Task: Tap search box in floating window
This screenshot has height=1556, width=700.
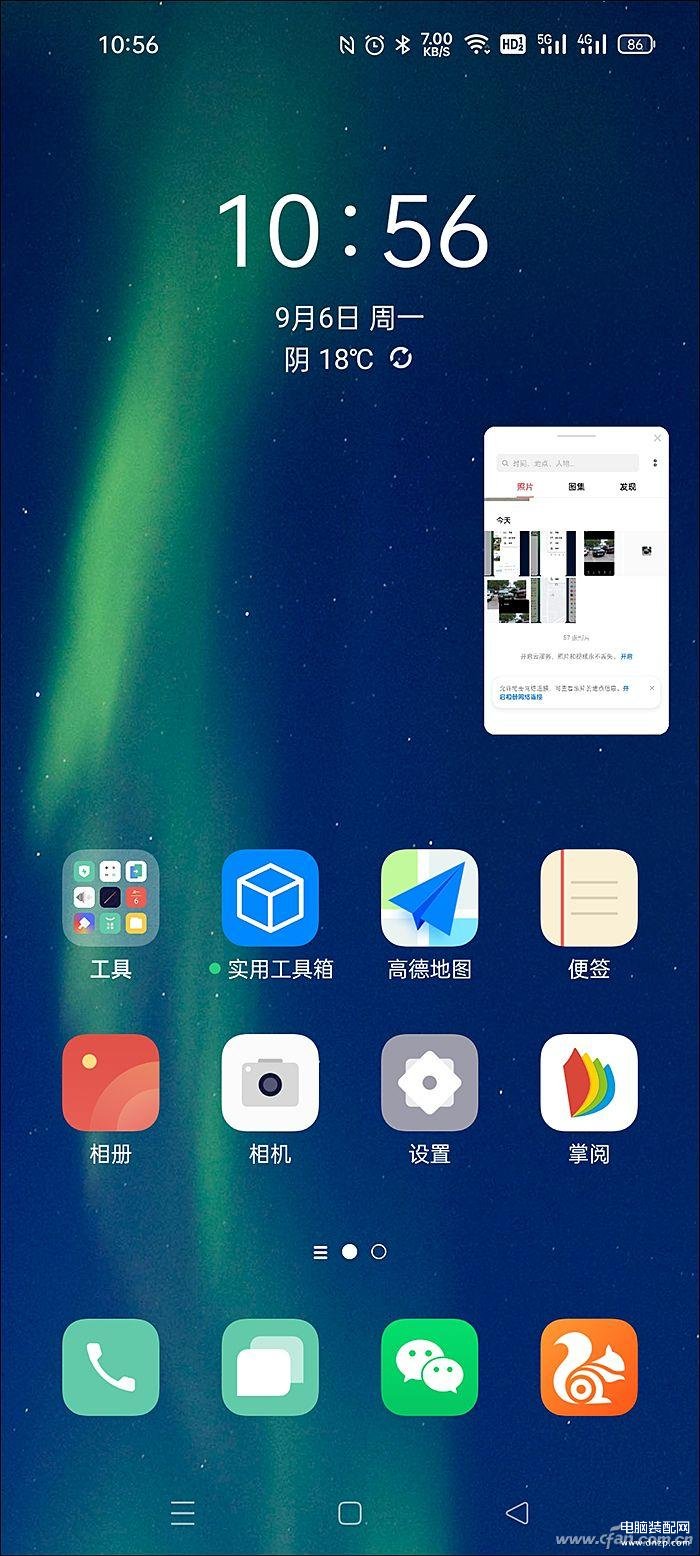Action: [567, 463]
